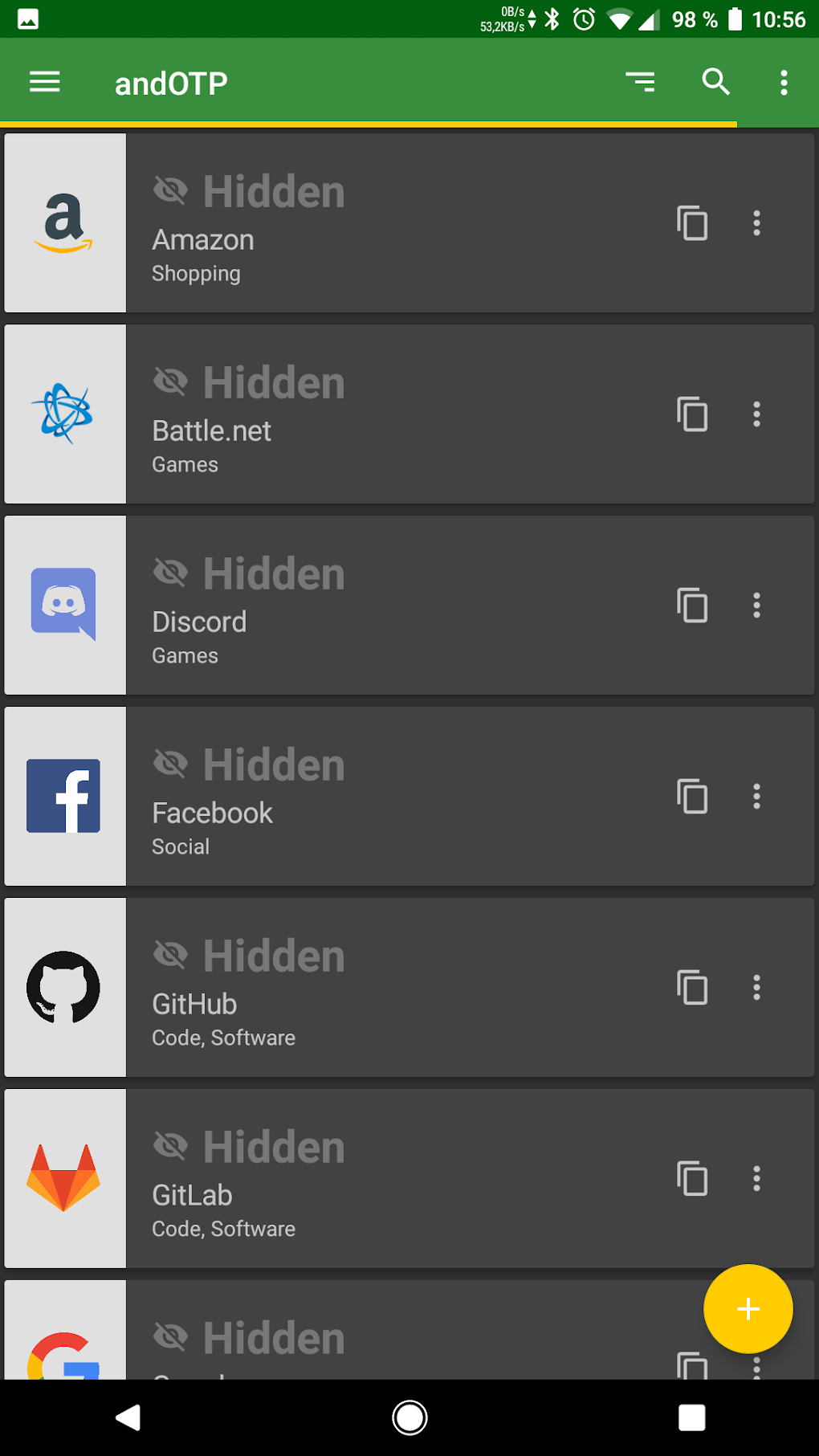Open the app bar overflow menu
Viewport: 819px width, 1456px height.
point(784,82)
